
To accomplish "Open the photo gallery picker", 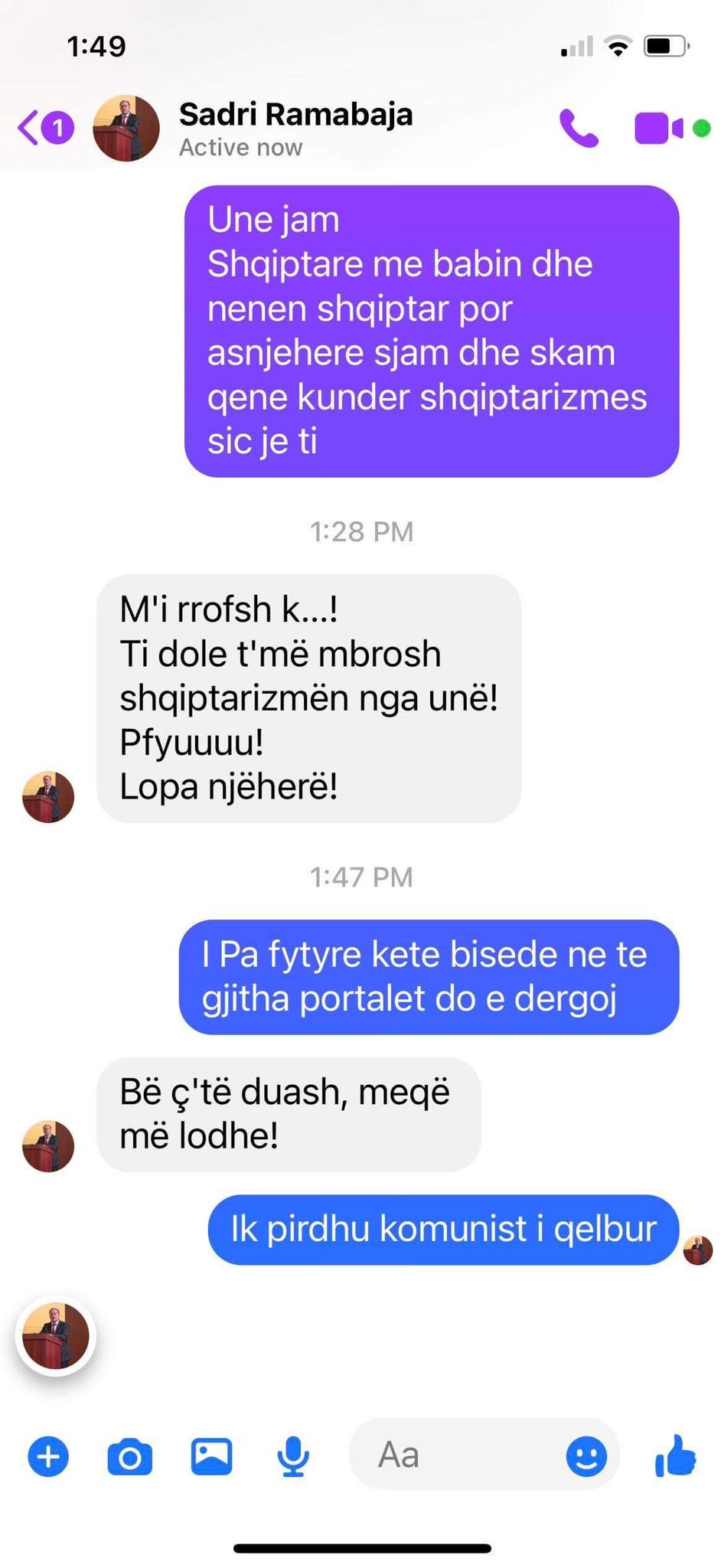I will pyautogui.click(x=211, y=1456).
